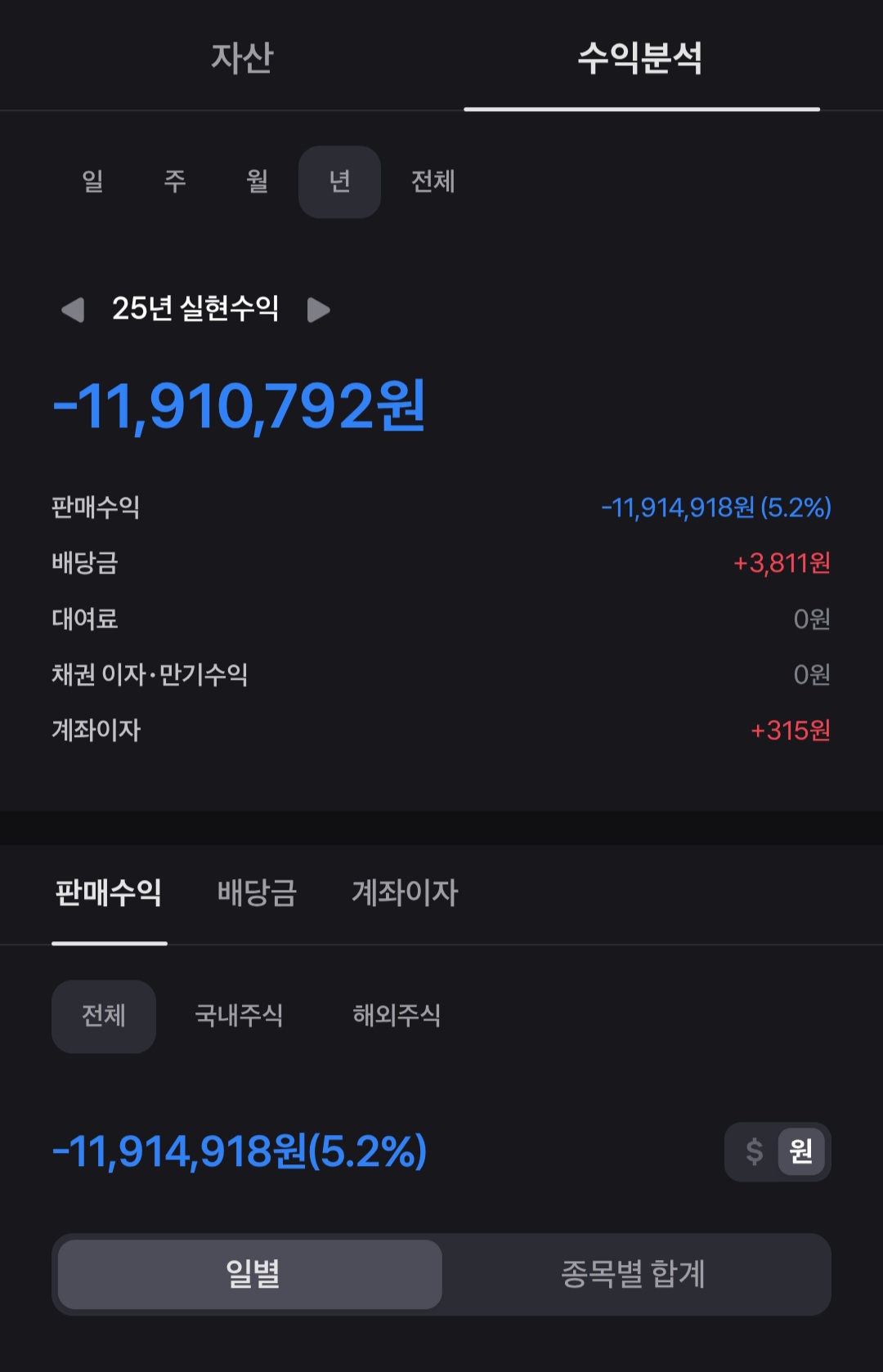Show 전체 period results
This screenshot has height=1372, width=883.
[433, 181]
